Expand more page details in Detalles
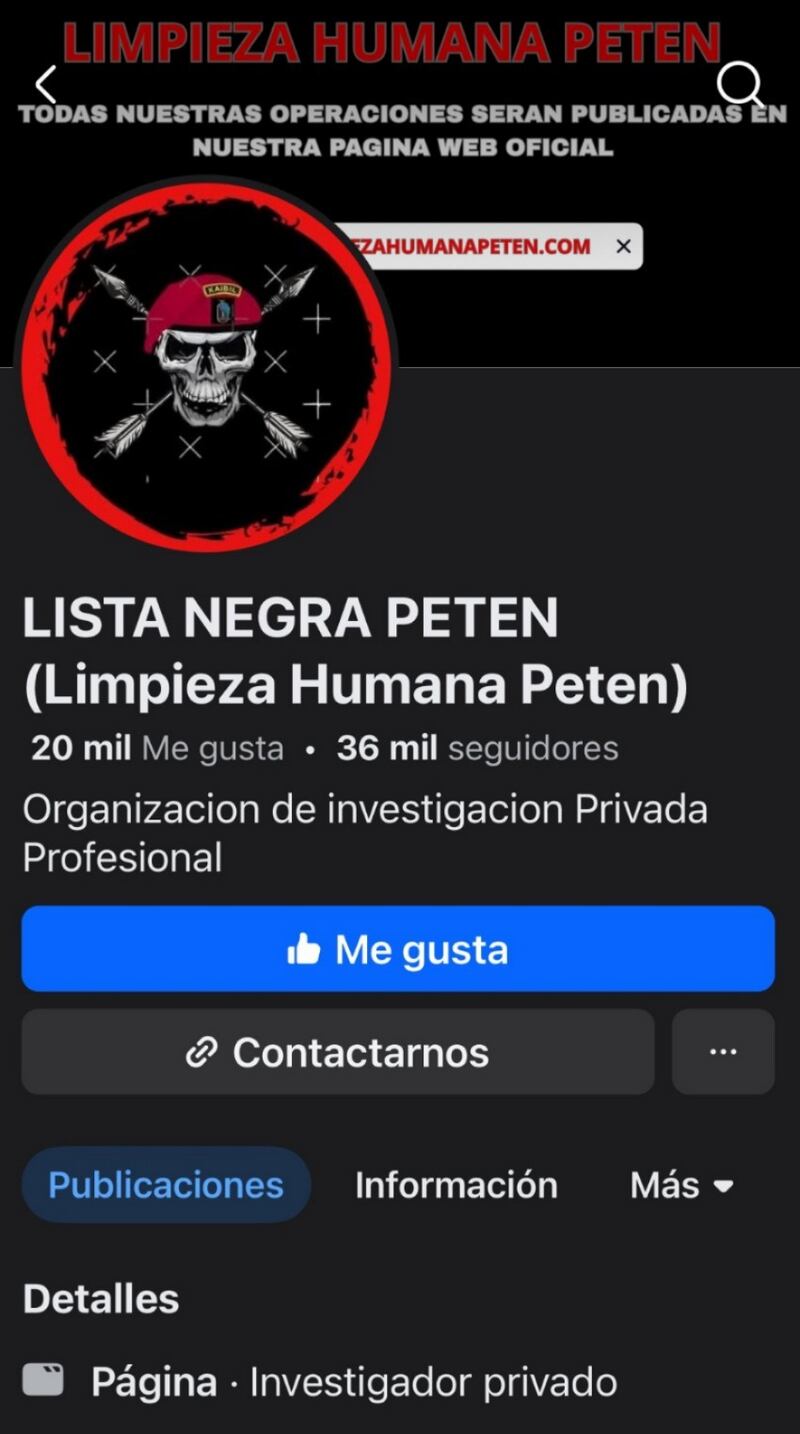The height and width of the screenshot is (1434, 800). pyautogui.click(x=100, y=1299)
